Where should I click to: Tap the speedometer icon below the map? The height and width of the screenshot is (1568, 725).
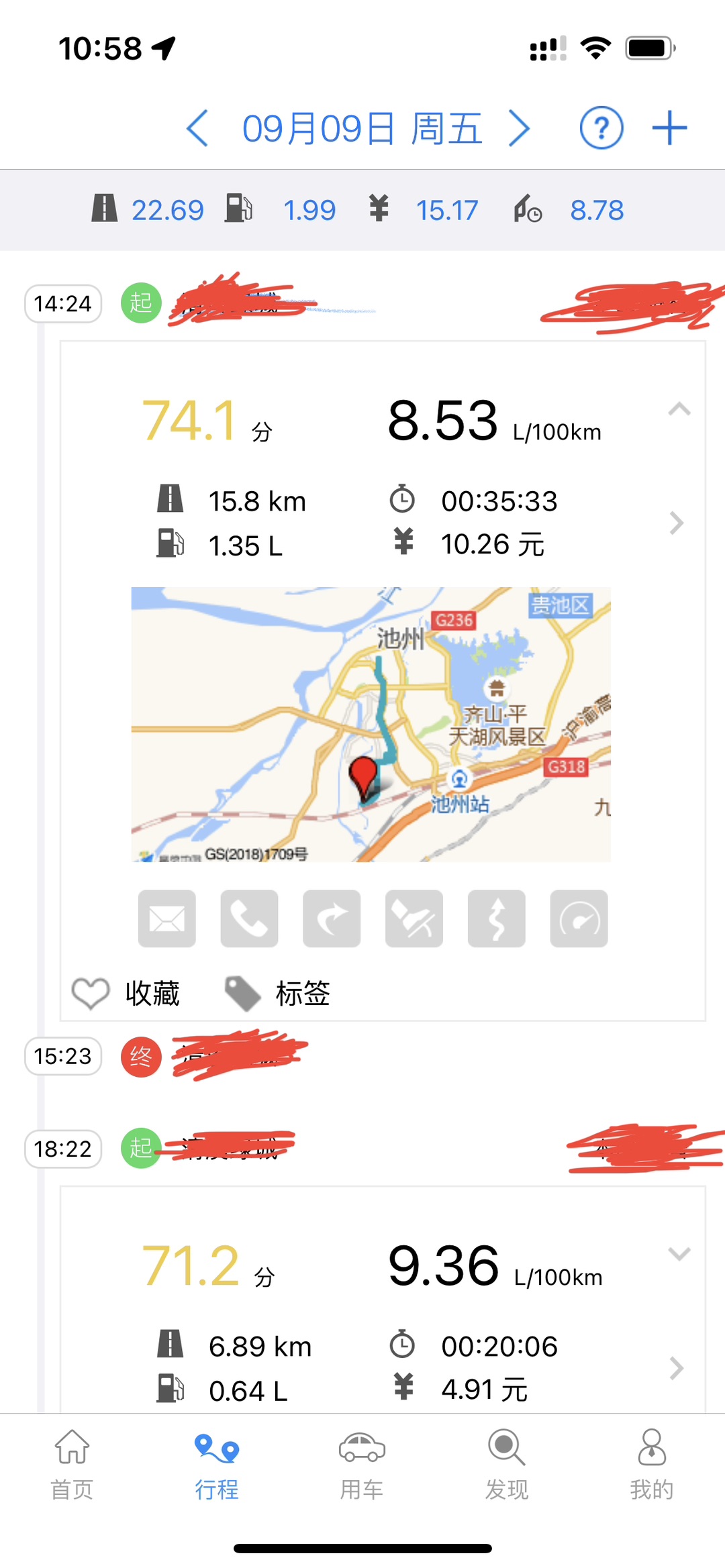(579, 919)
